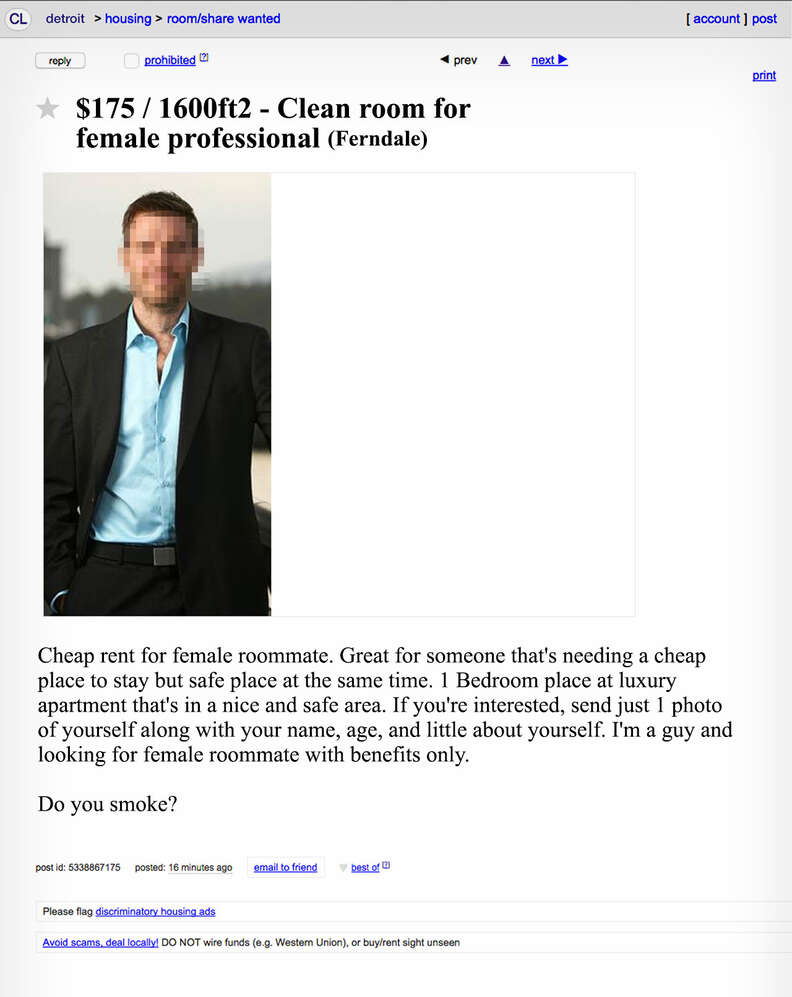The image size is (792, 997).
Task: Open the posting photo
Action: pos(157,394)
